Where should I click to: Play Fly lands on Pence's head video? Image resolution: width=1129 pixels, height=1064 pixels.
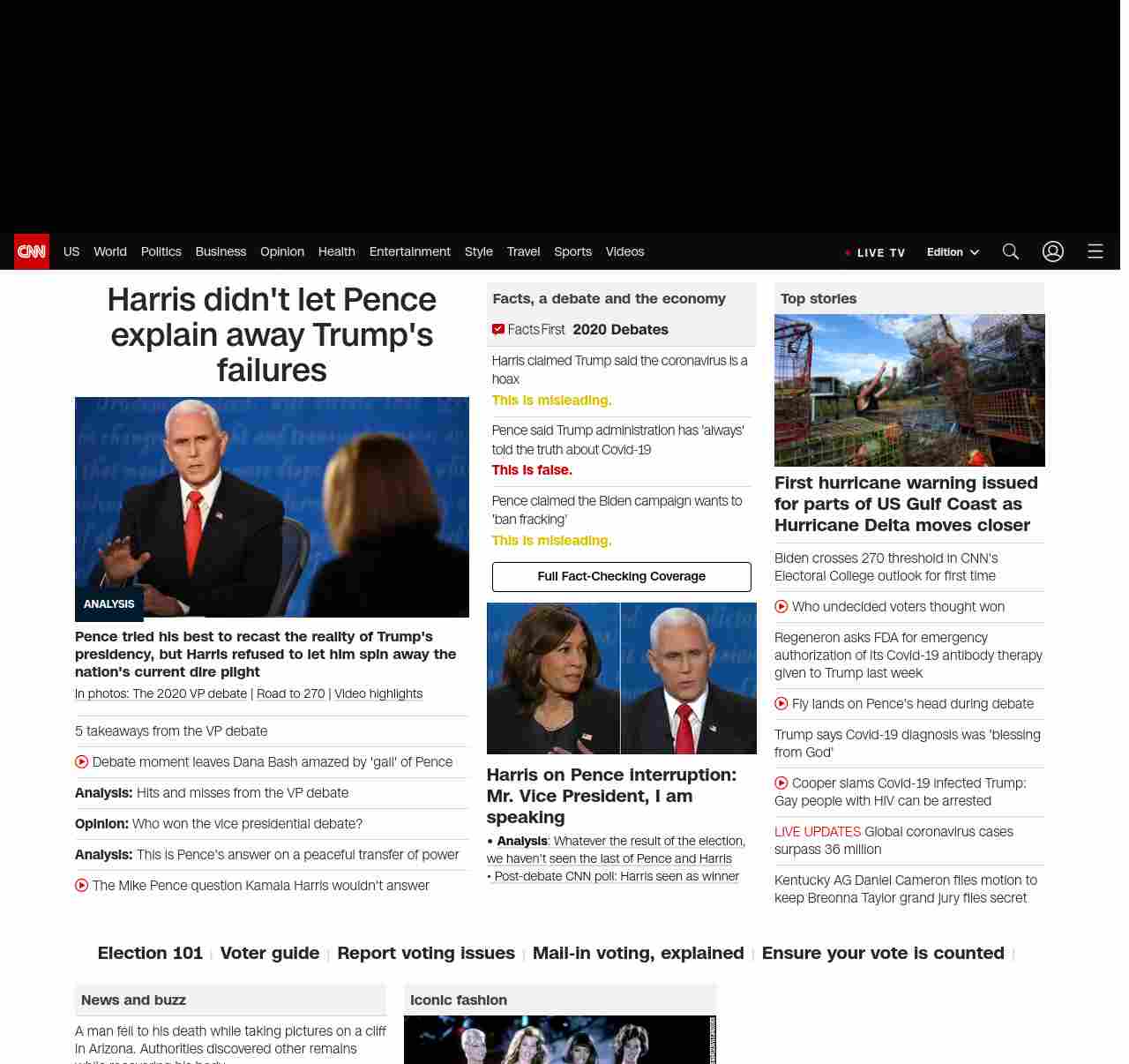pos(912,704)
